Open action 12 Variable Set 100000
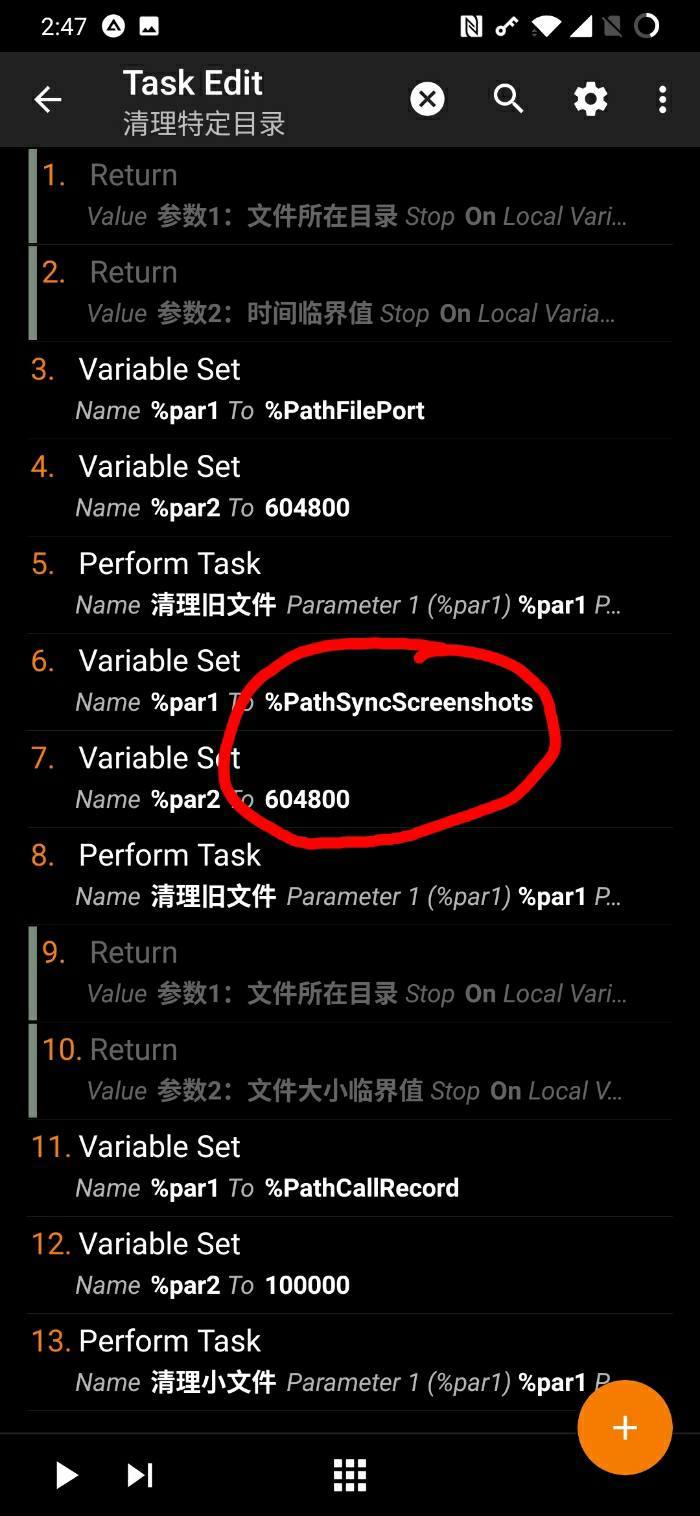Viewport: 700px width, 1516px height. point(350,1264)
